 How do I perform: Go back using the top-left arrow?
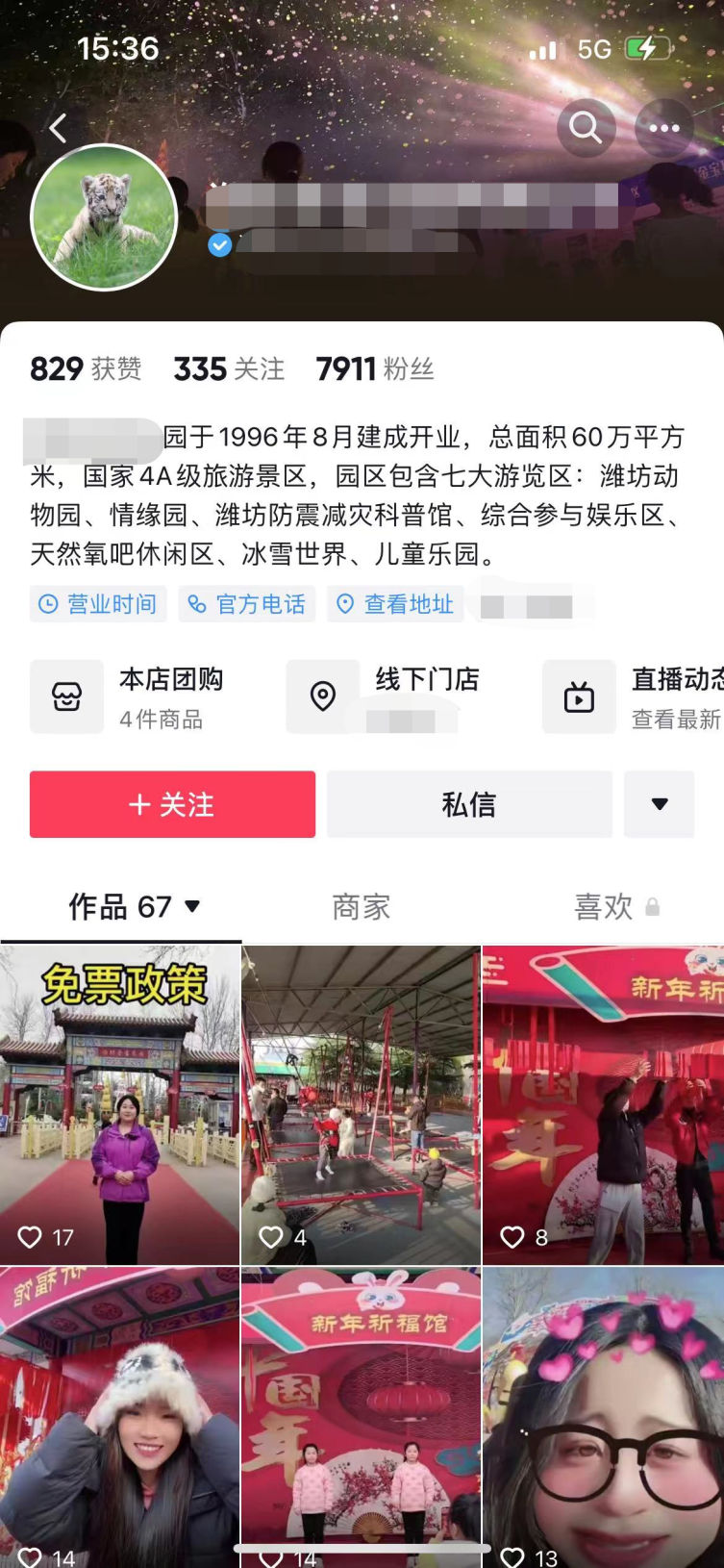(59, 128)
